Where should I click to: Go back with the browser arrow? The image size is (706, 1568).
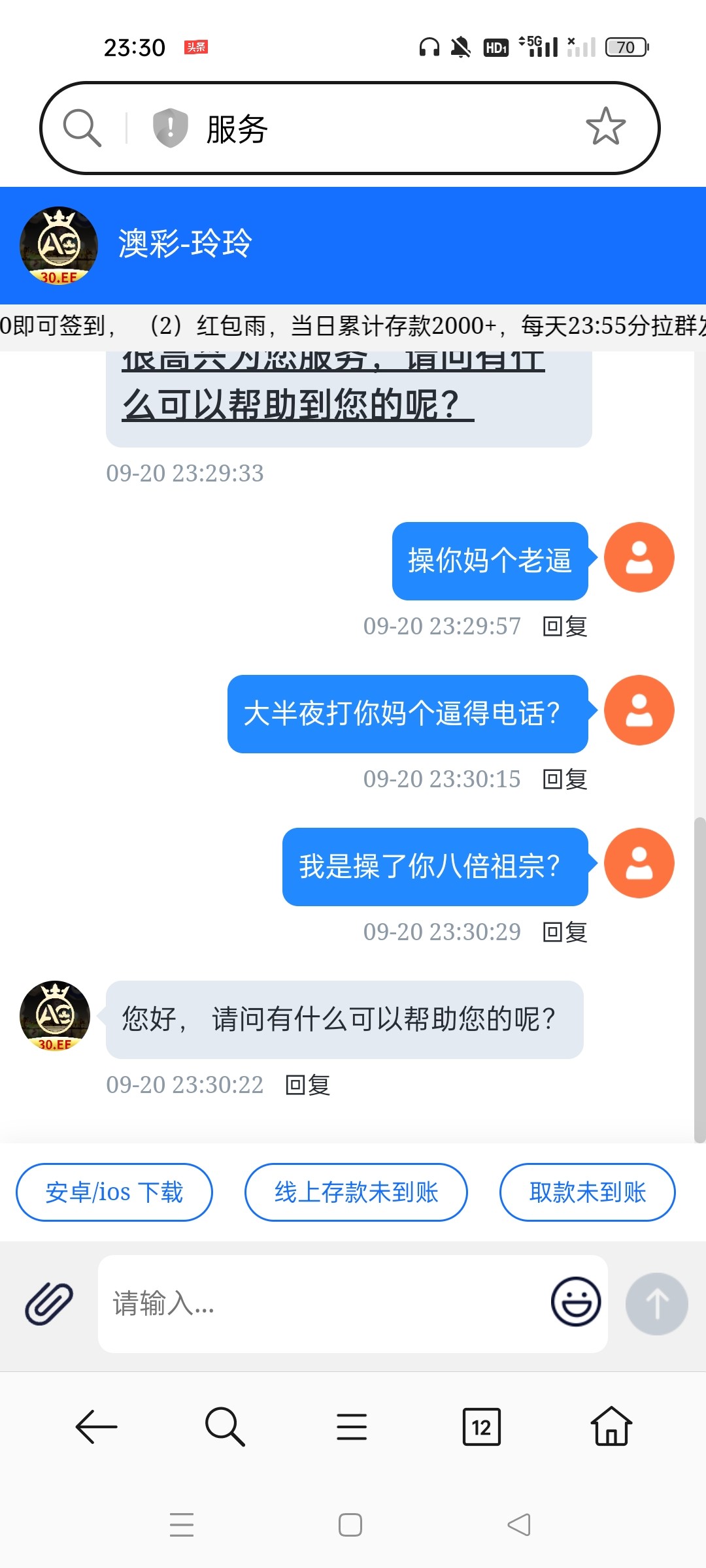pos(96,1426)
